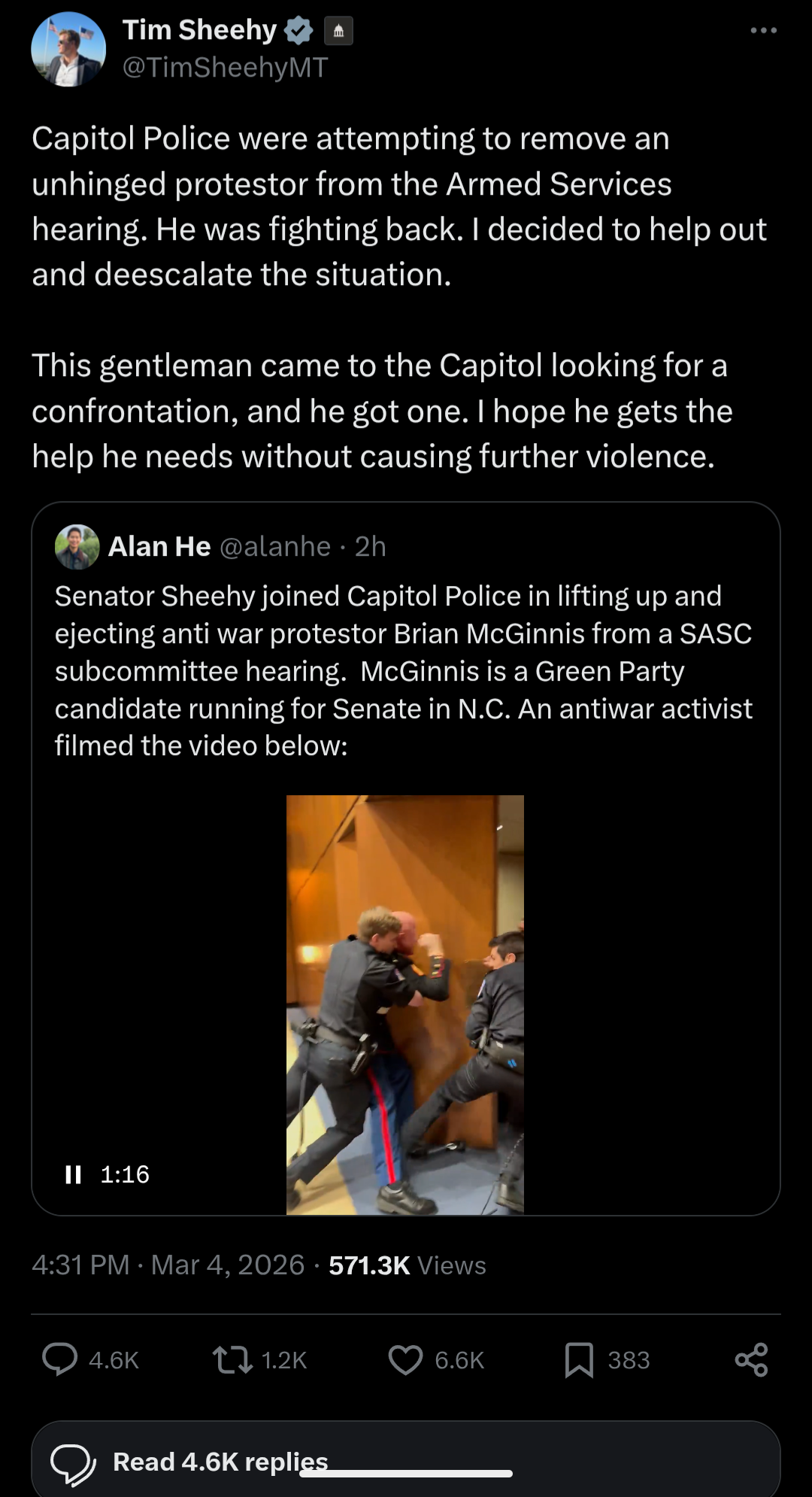
Task: Pause the quoted video
Action: pyautogui.click(x=73, y=1174)
